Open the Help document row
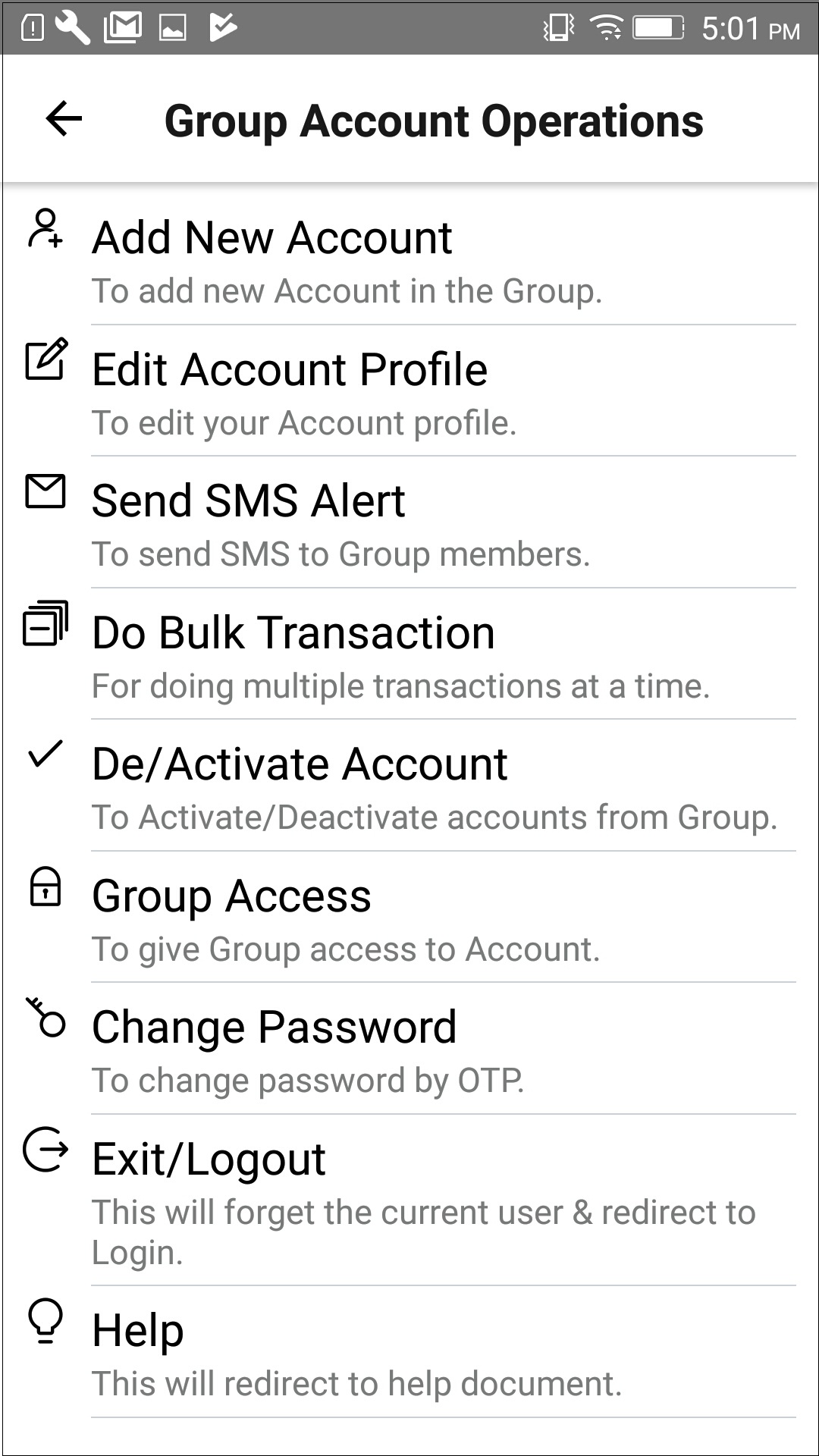 point(409,1353)
